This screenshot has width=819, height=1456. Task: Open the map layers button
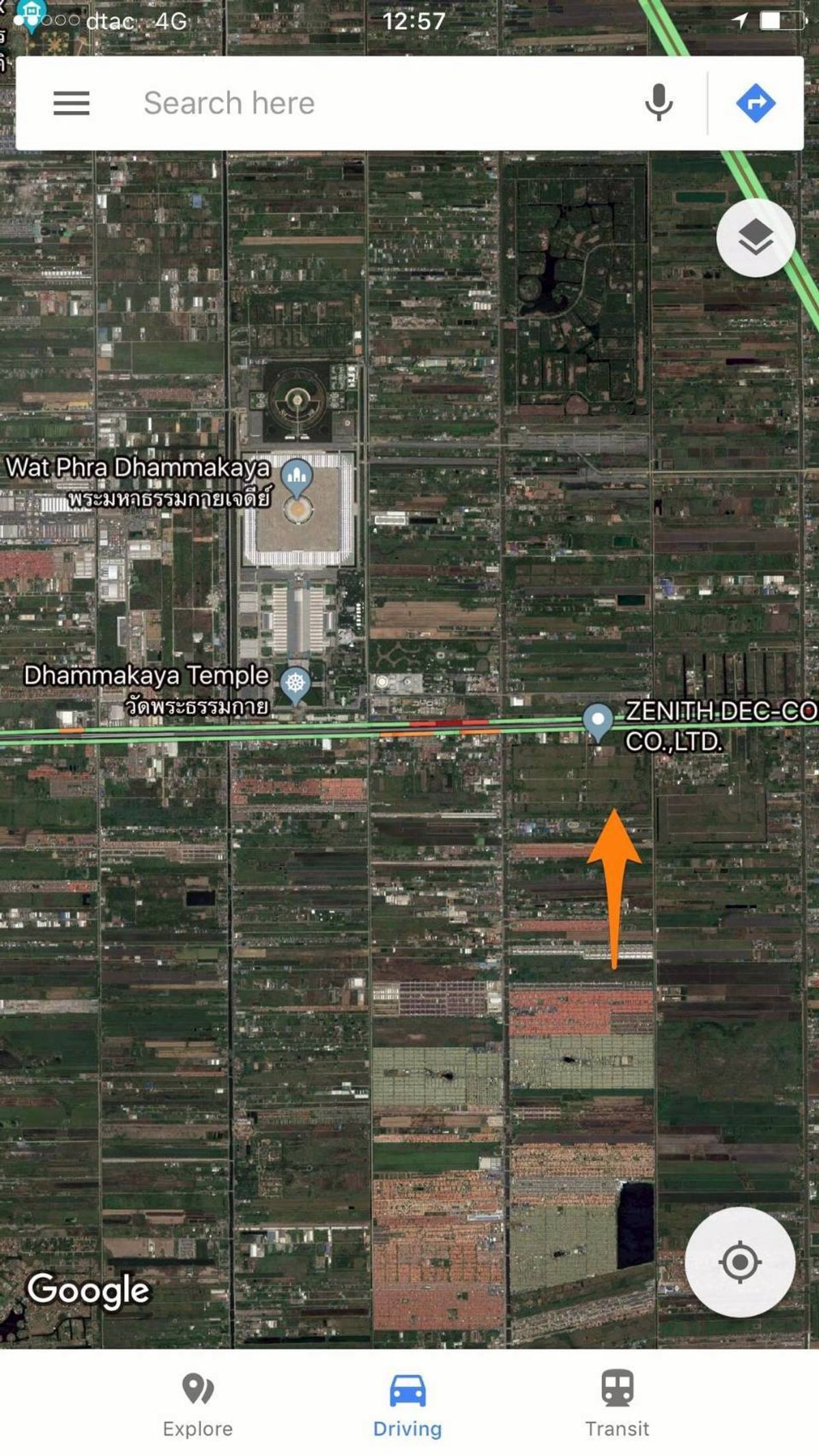[x=756, y=238]
